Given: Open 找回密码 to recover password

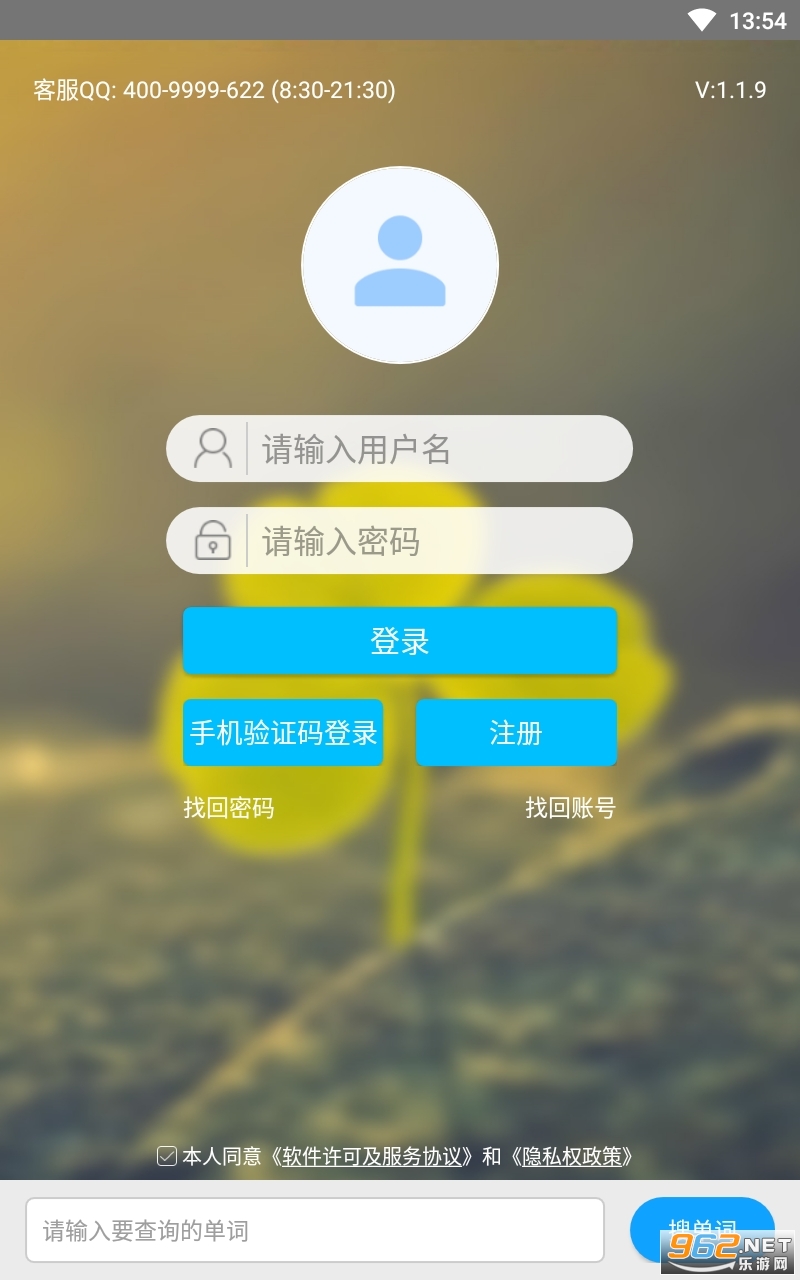Looking at the screenshot, I should point(229,808).
